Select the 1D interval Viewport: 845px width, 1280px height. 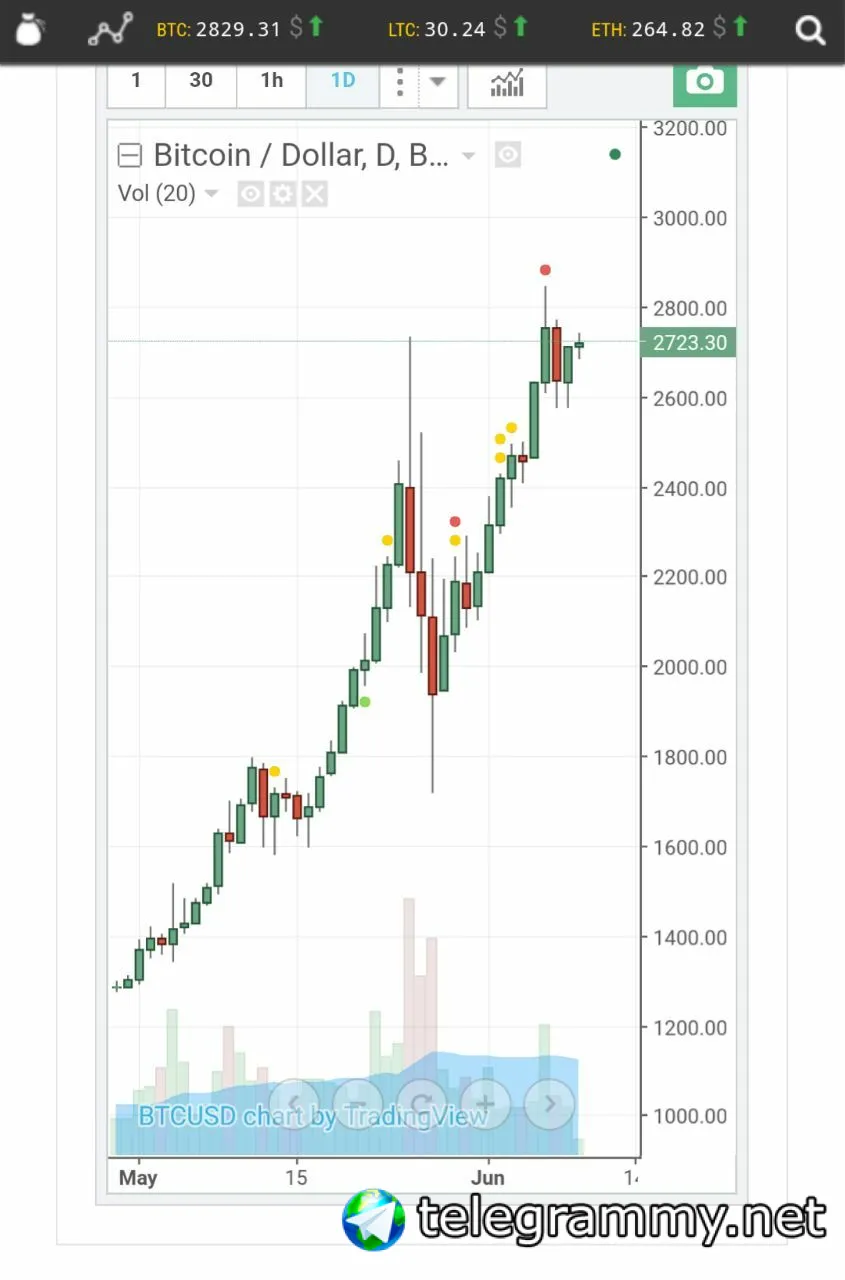point(343,81)
